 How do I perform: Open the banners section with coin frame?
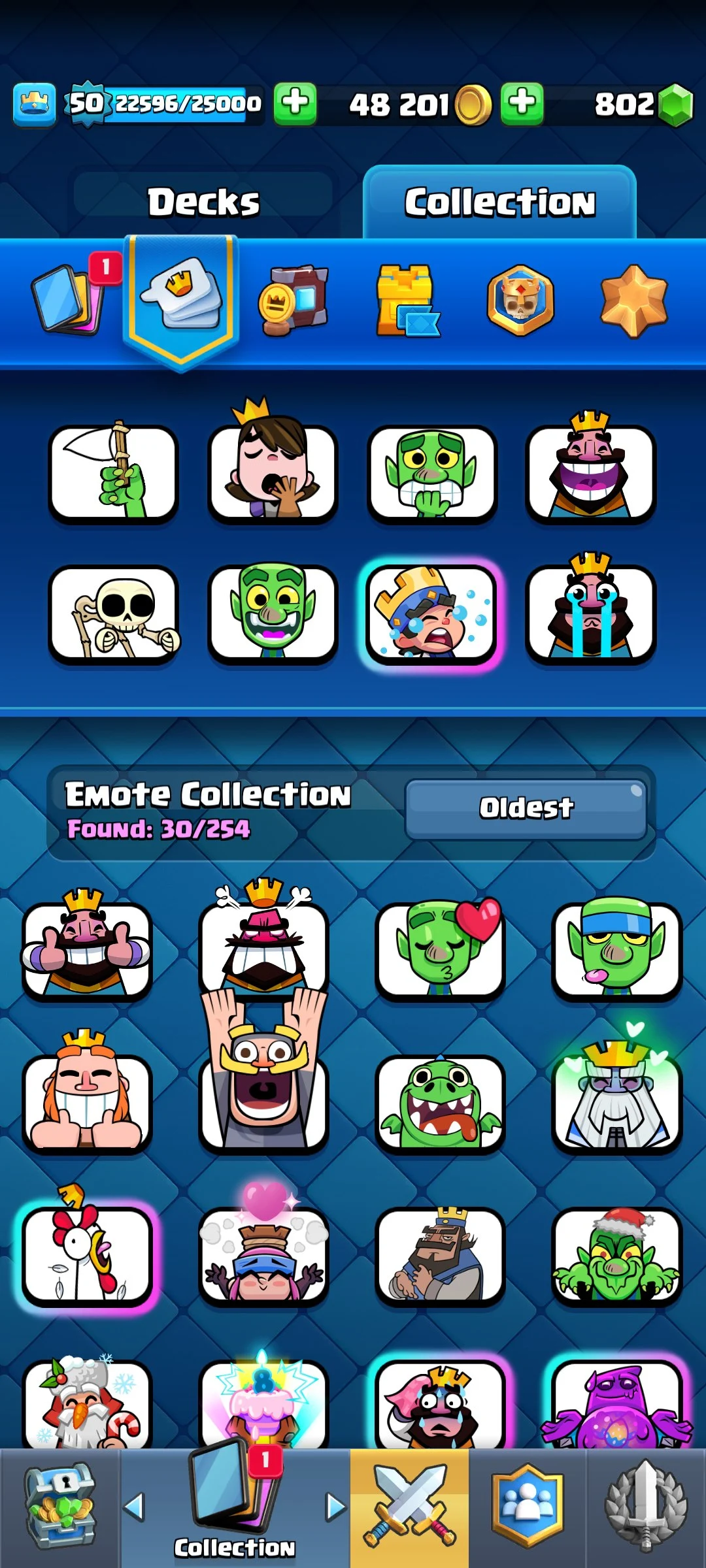(x=294, y=300)
